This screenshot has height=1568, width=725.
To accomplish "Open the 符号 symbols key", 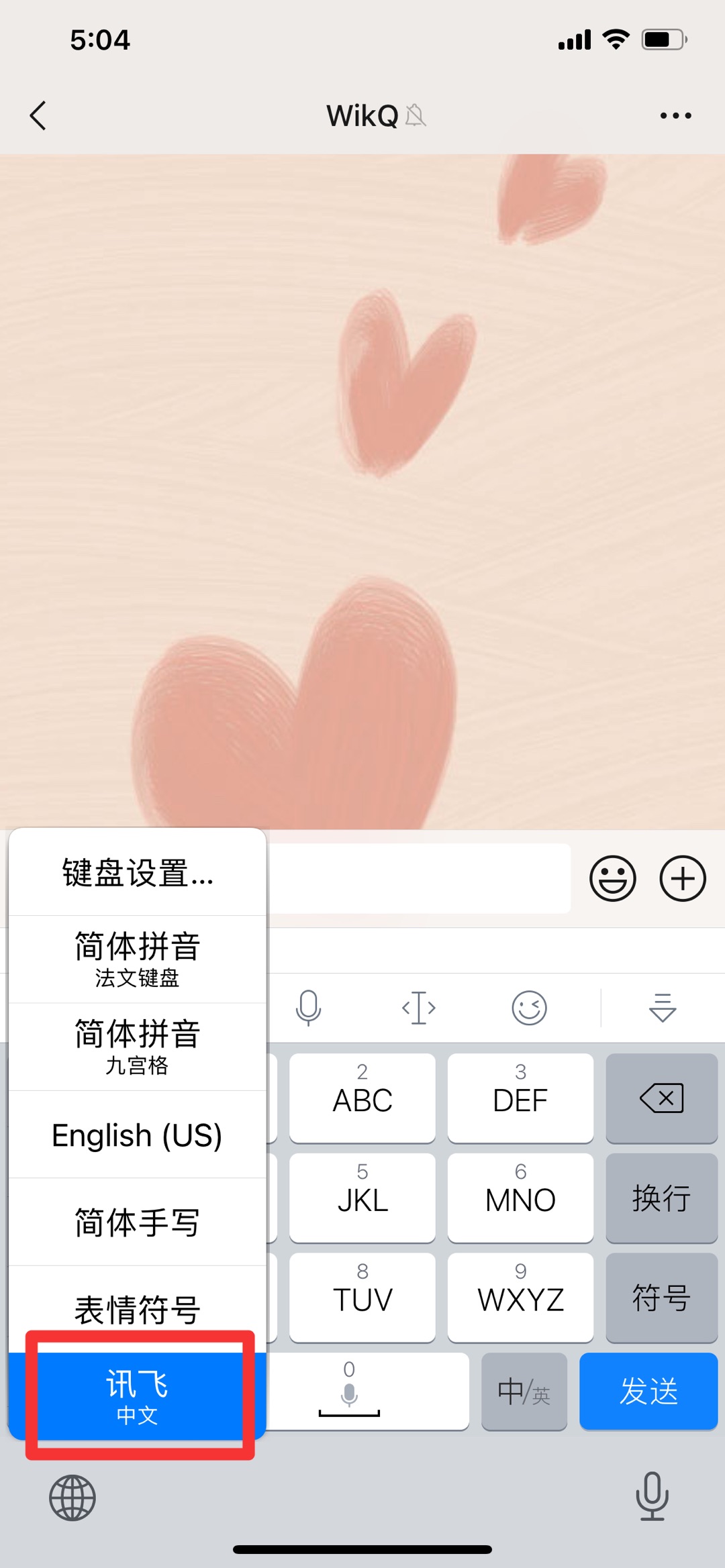I will pyautogui.click(x=662, y=1297).
